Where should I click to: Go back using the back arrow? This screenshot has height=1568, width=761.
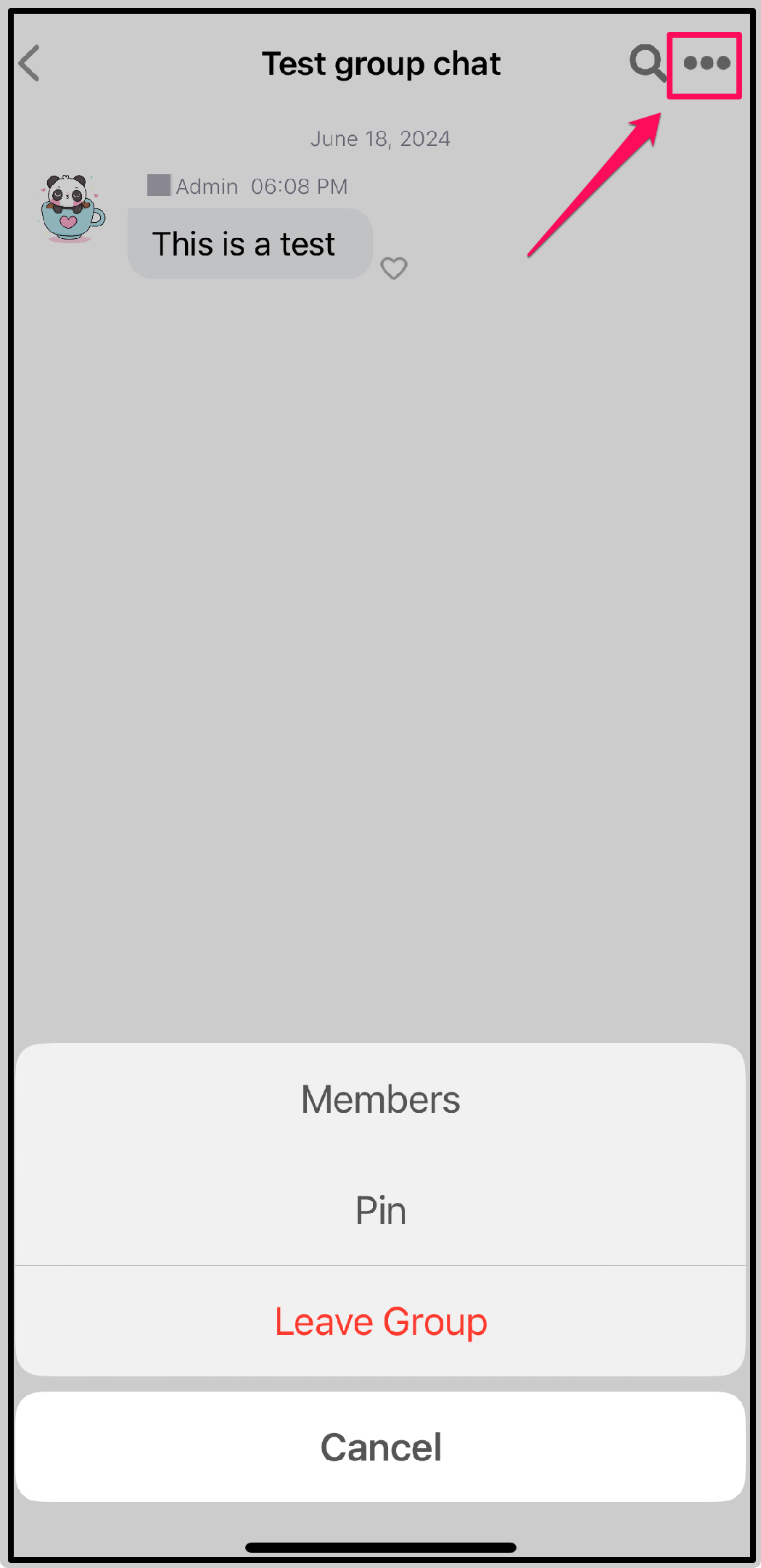(x=29, y=63)
